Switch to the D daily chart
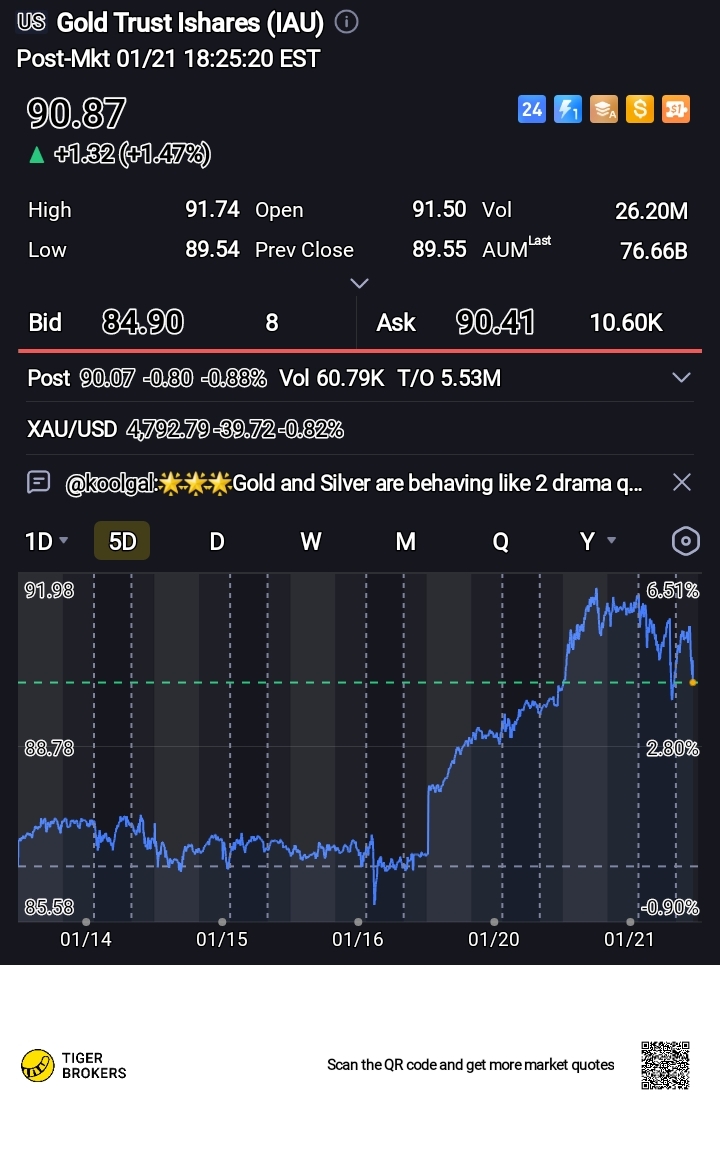This screenshot has height=1166, width=720. [216, 542]
